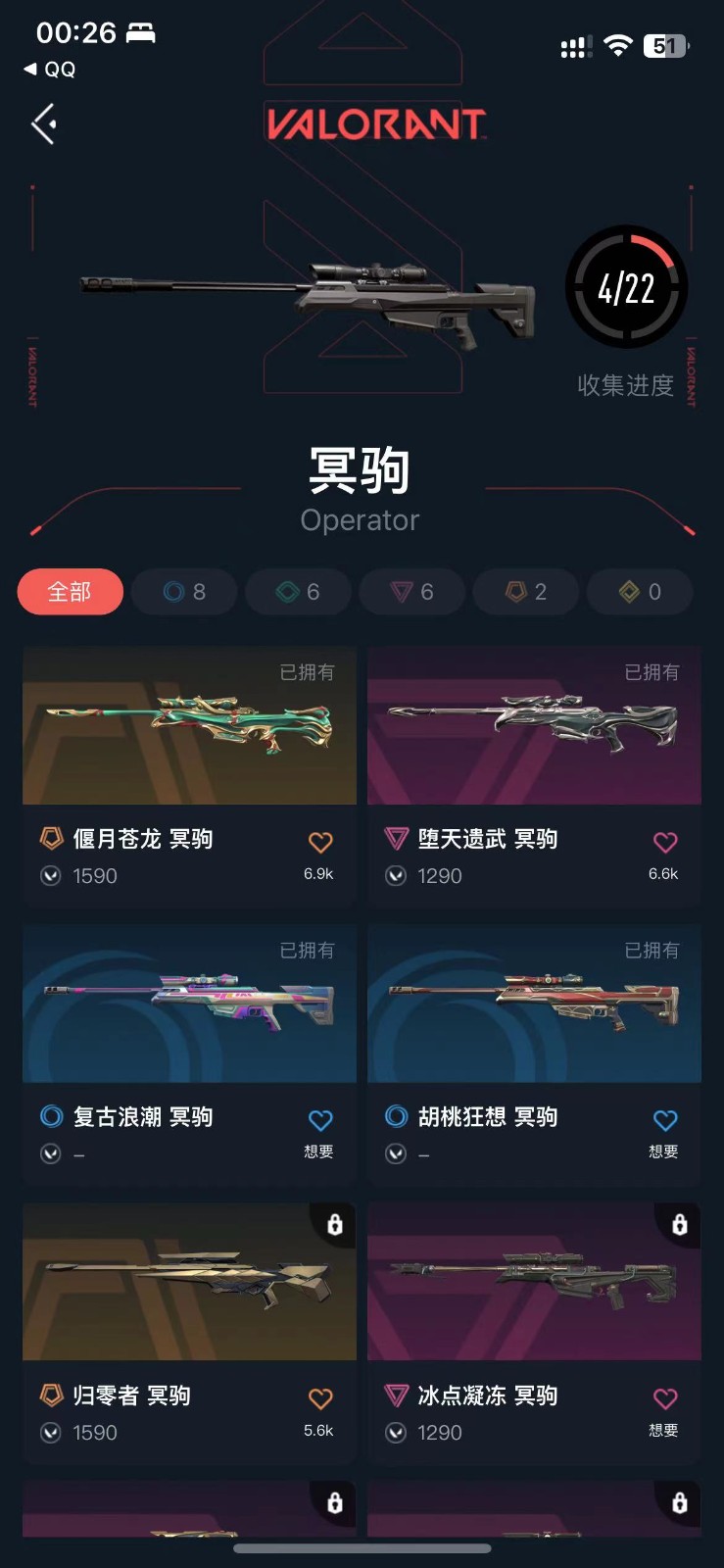Filter by the orange tier showing 2
724x1568 pixels.
(525, 592)
